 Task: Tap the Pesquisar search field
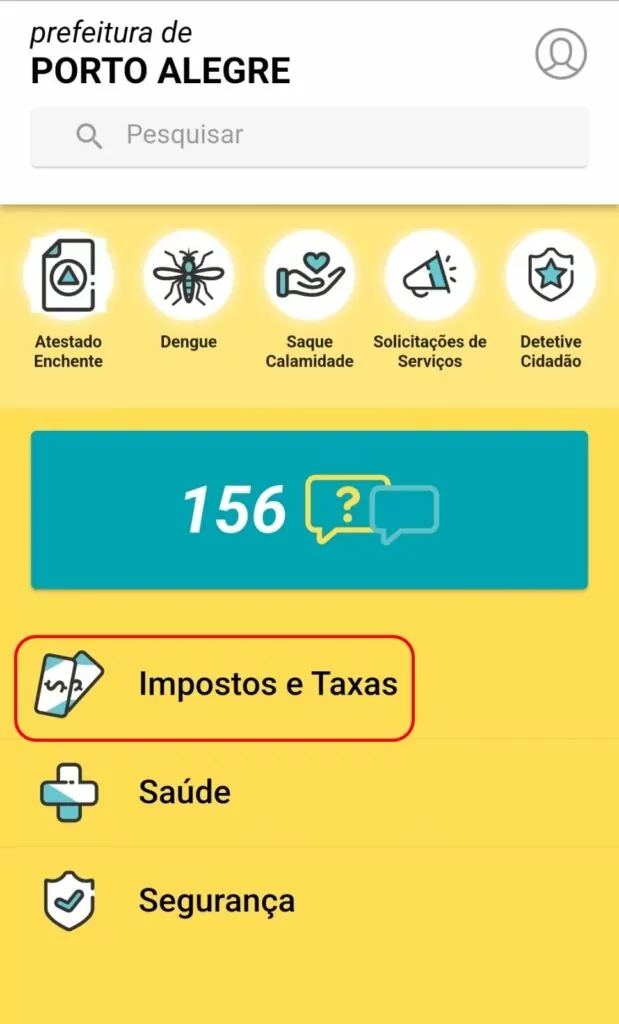click(309, 135)
